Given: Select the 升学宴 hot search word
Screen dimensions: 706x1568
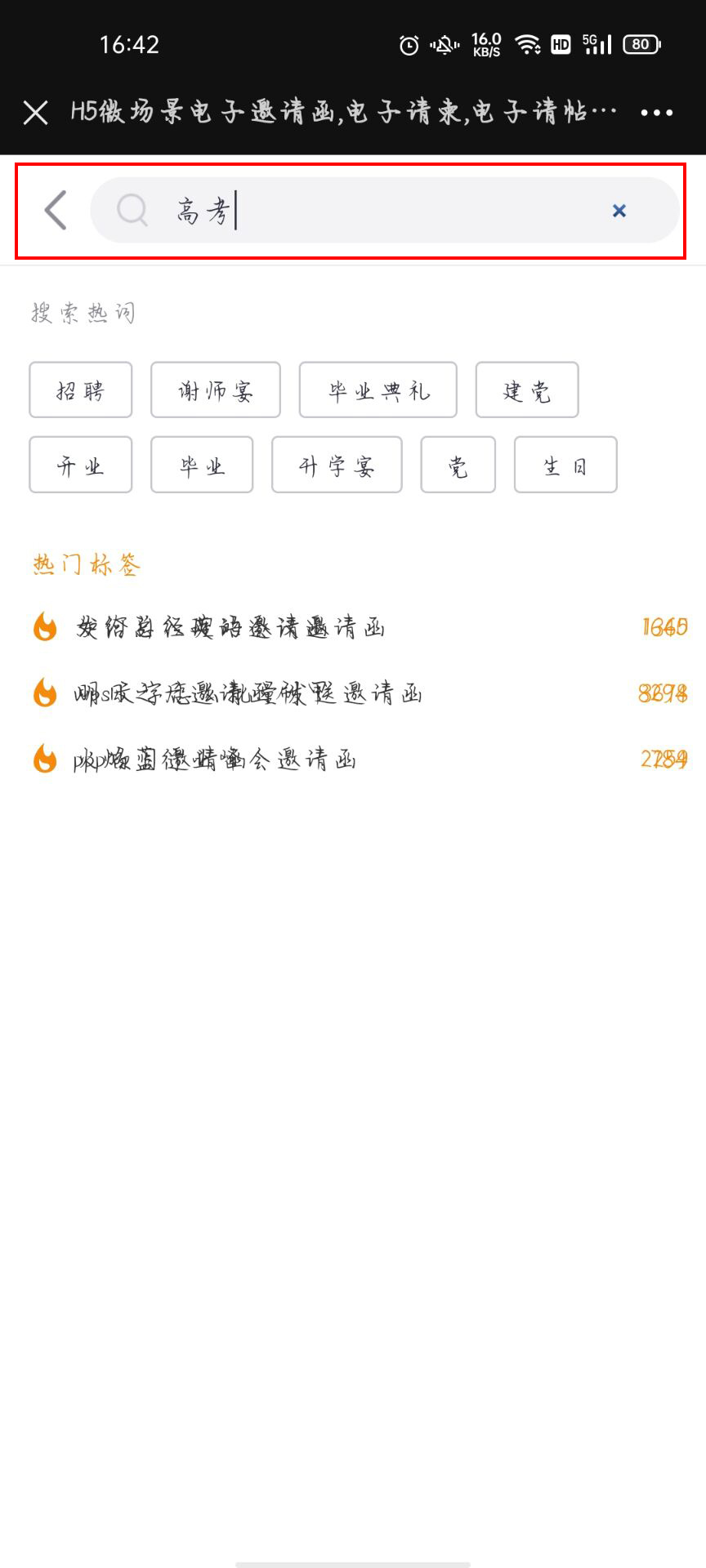Looking at the screenshot, I should pyautogui.click(x=337, y=465).
